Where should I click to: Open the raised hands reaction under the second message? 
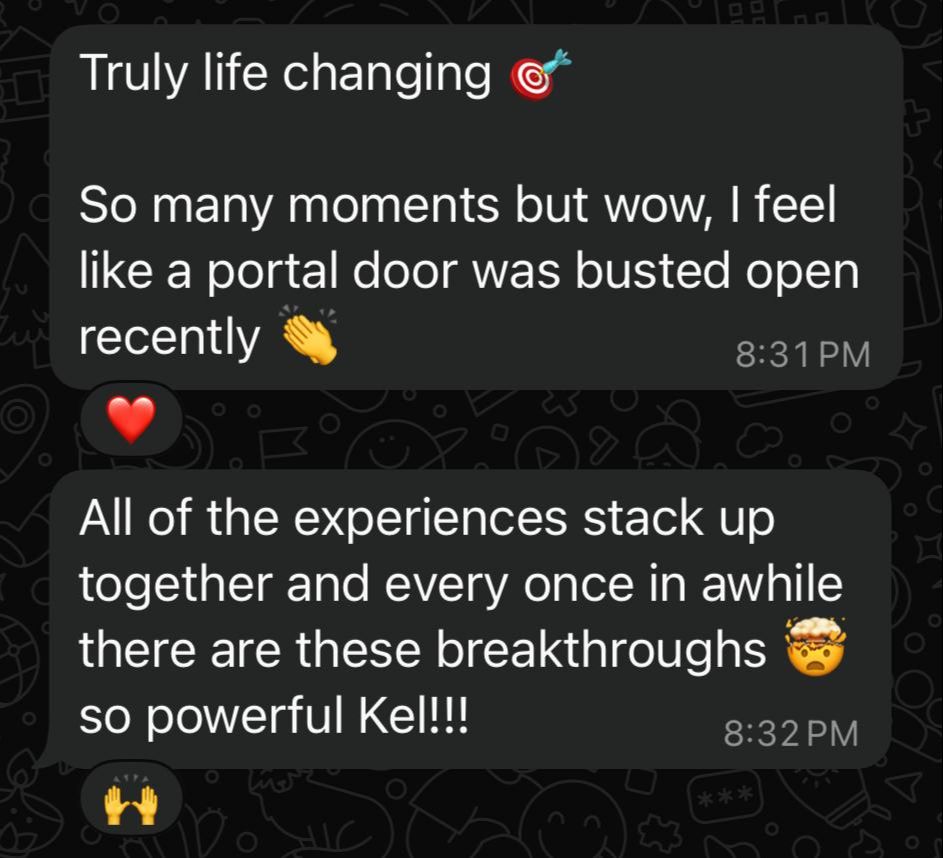pos(131,803)
